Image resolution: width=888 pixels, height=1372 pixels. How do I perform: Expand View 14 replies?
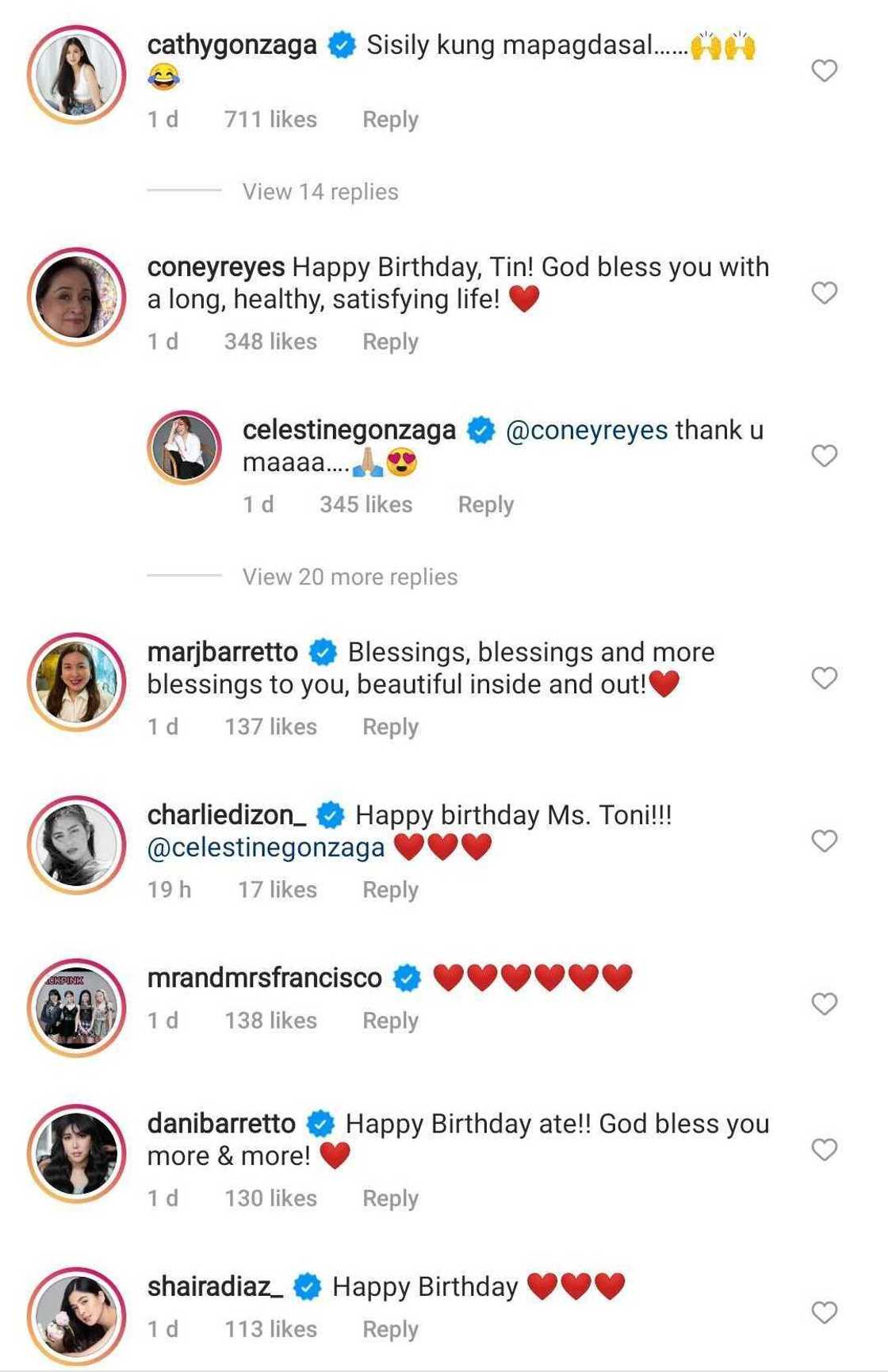click(320, 192)
